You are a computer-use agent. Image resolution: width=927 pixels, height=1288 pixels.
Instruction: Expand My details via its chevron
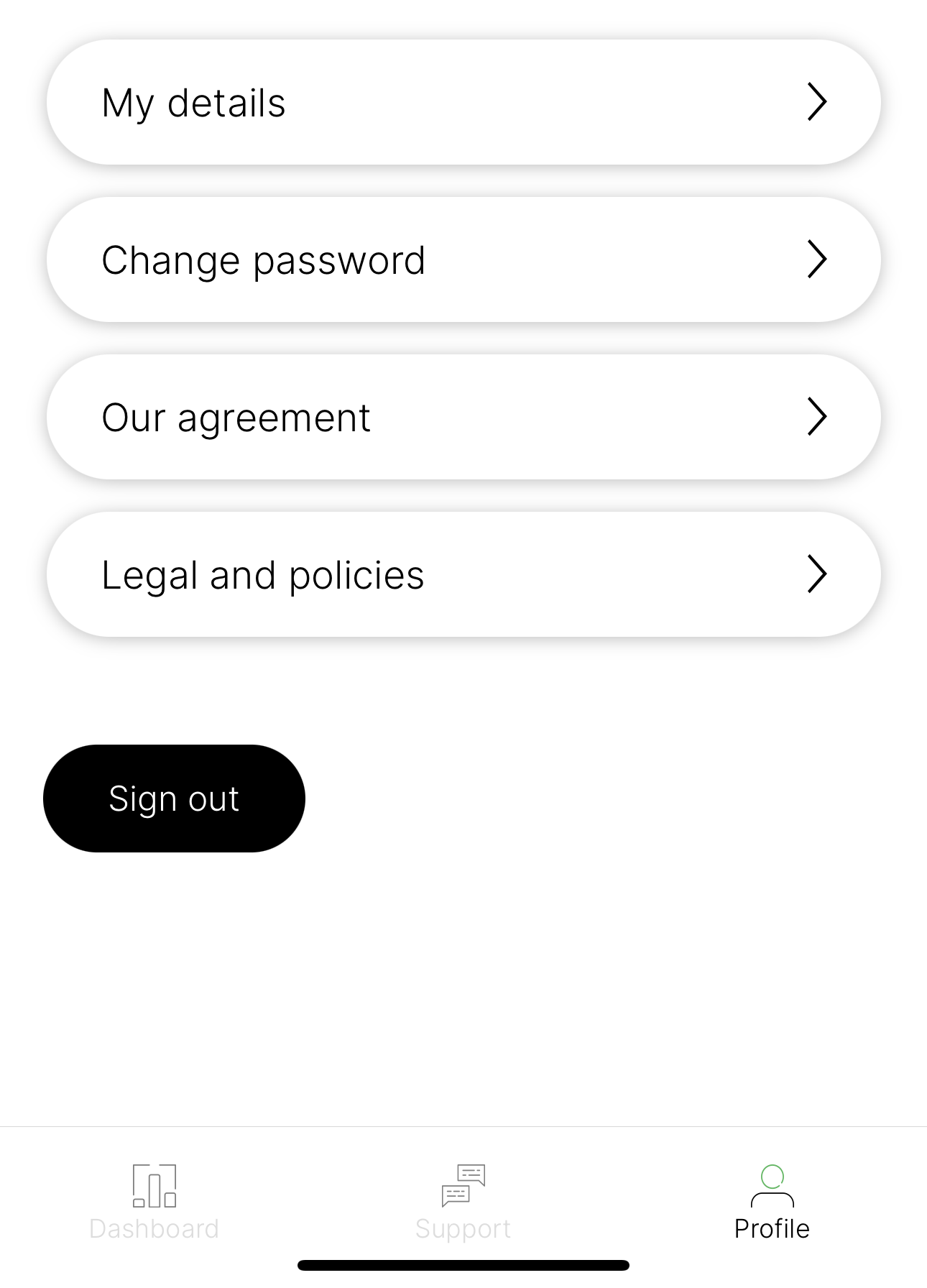click(817, 101)
